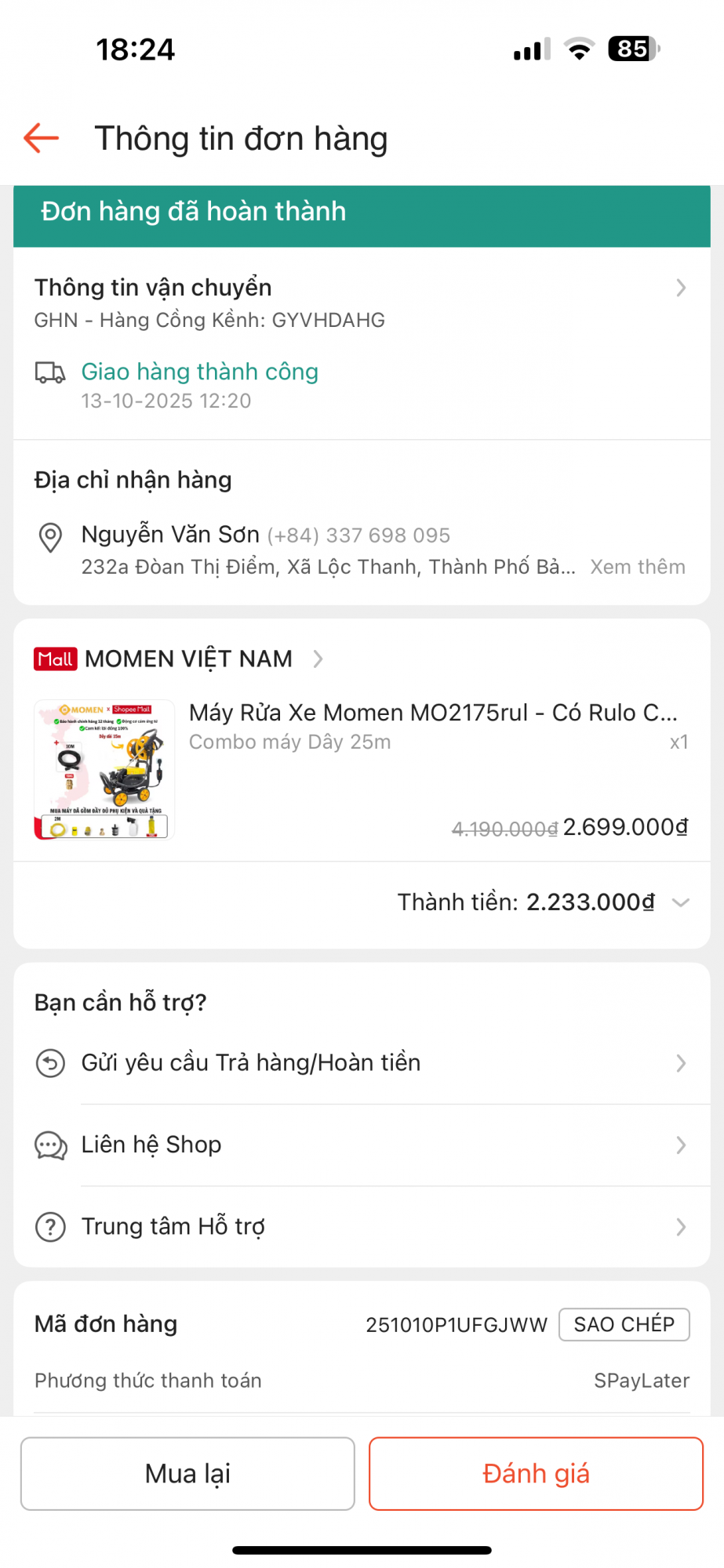Expand the Thành tiền price breakdown
The width and height of the screenshot is (724, 1568).
680,902
